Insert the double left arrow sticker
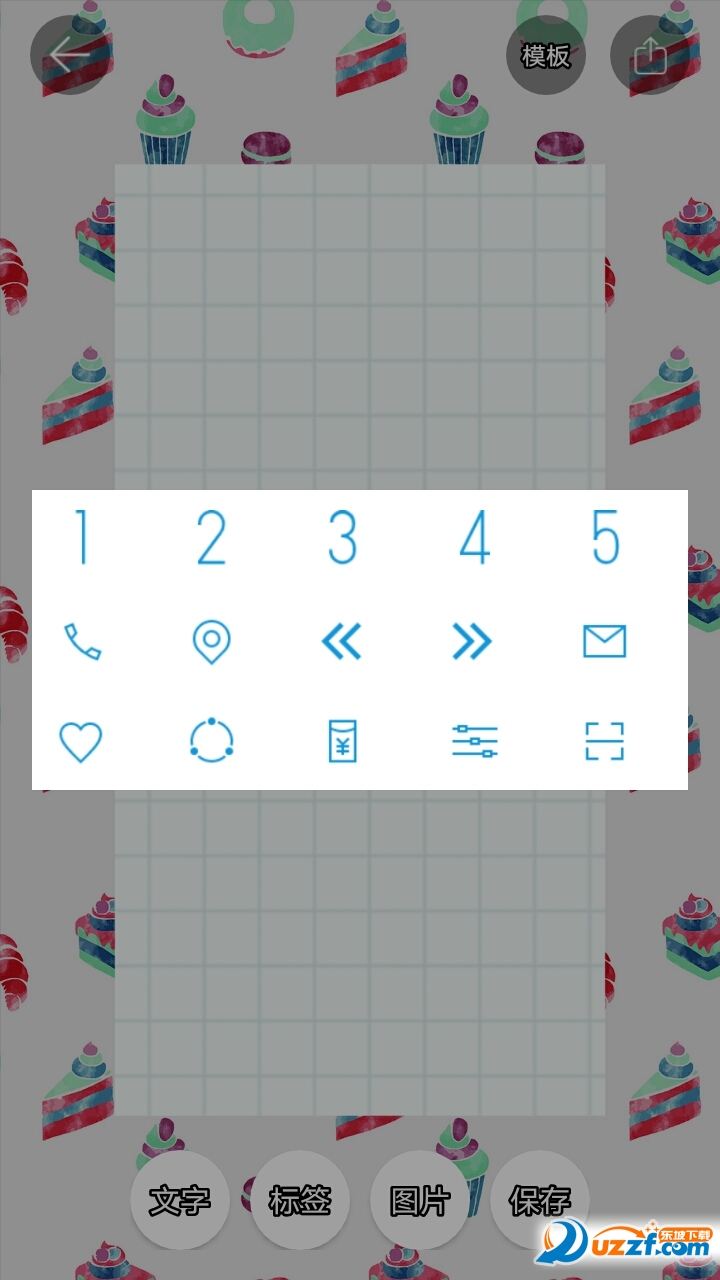720x1280 pixels. click(342, 641)
